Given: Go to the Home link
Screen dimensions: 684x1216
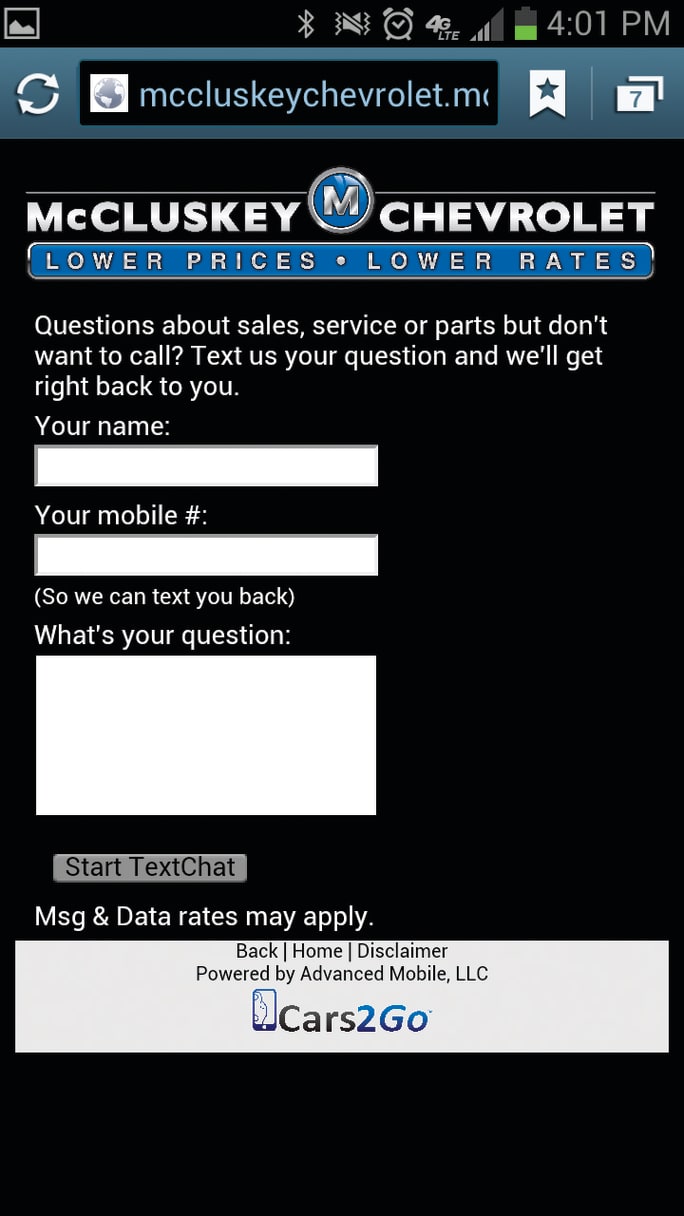Looking at the screenshot, I should click(317, 951).
